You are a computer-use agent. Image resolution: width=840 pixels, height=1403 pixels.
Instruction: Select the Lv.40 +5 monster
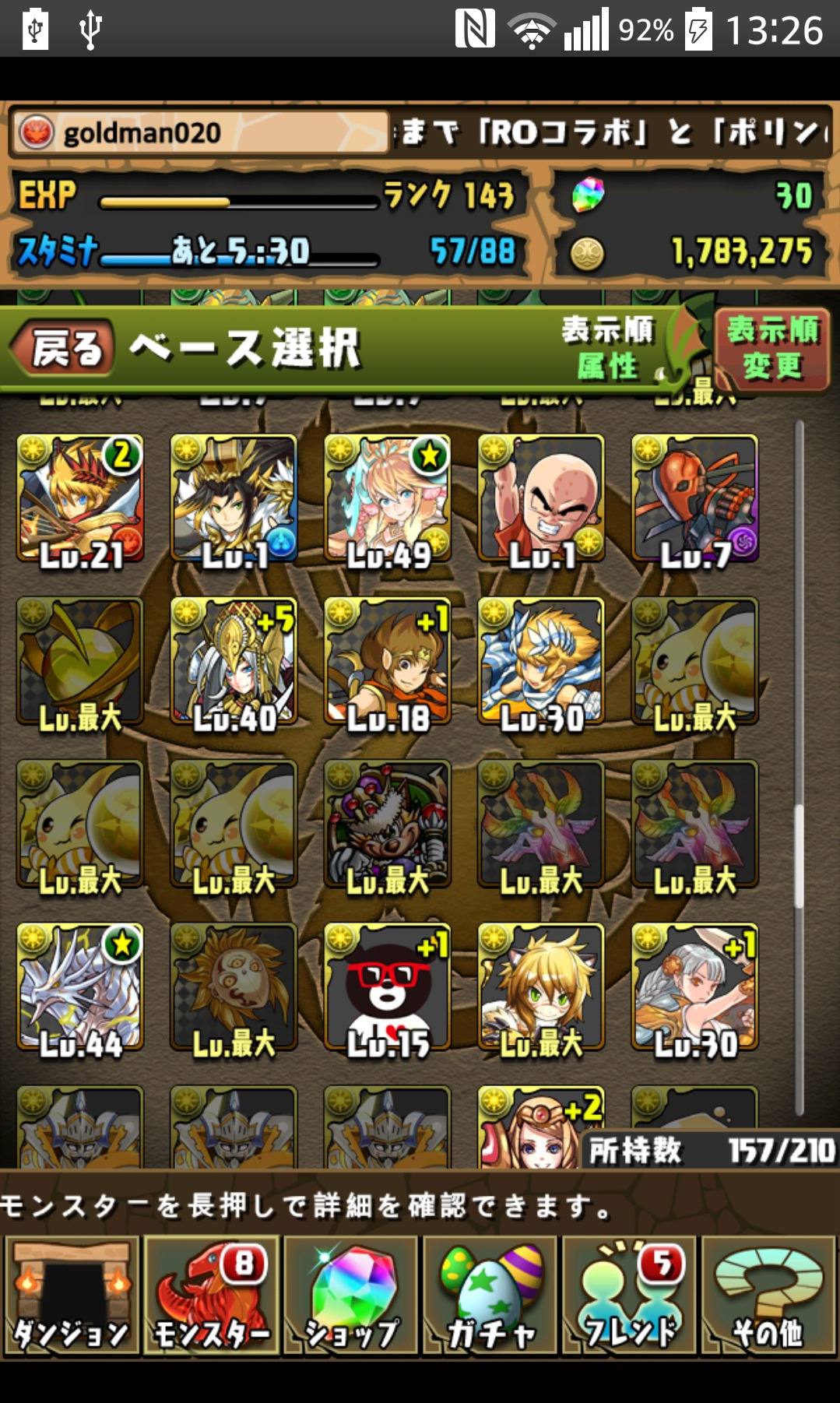(234, 662)
